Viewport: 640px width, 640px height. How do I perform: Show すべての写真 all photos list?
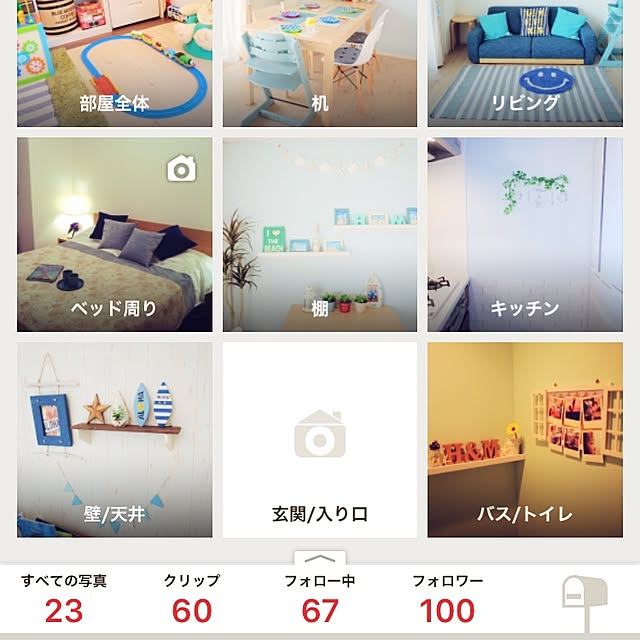click(x=64, y=599)
